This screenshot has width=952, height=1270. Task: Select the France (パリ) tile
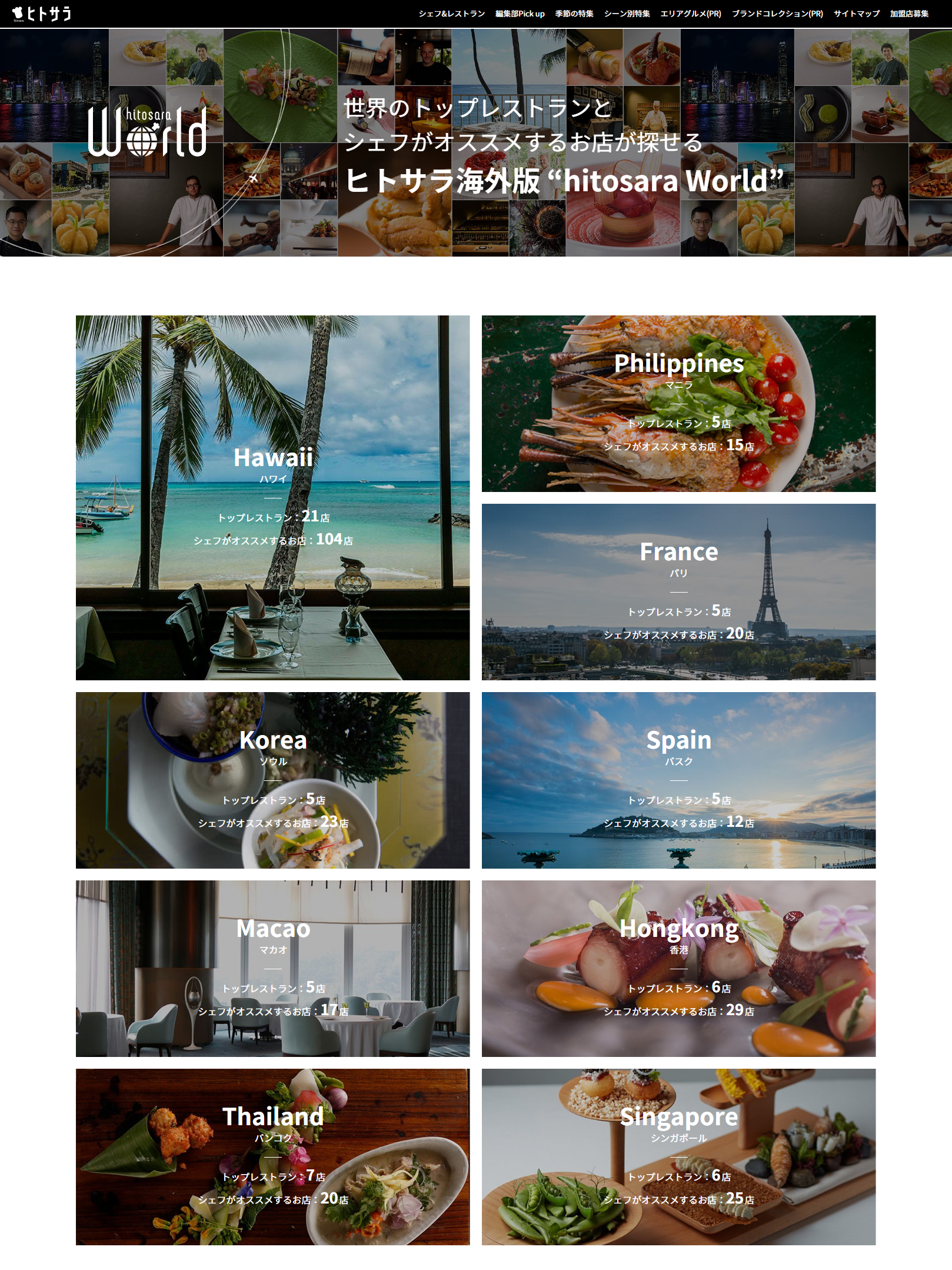click(x=678, y=591)
